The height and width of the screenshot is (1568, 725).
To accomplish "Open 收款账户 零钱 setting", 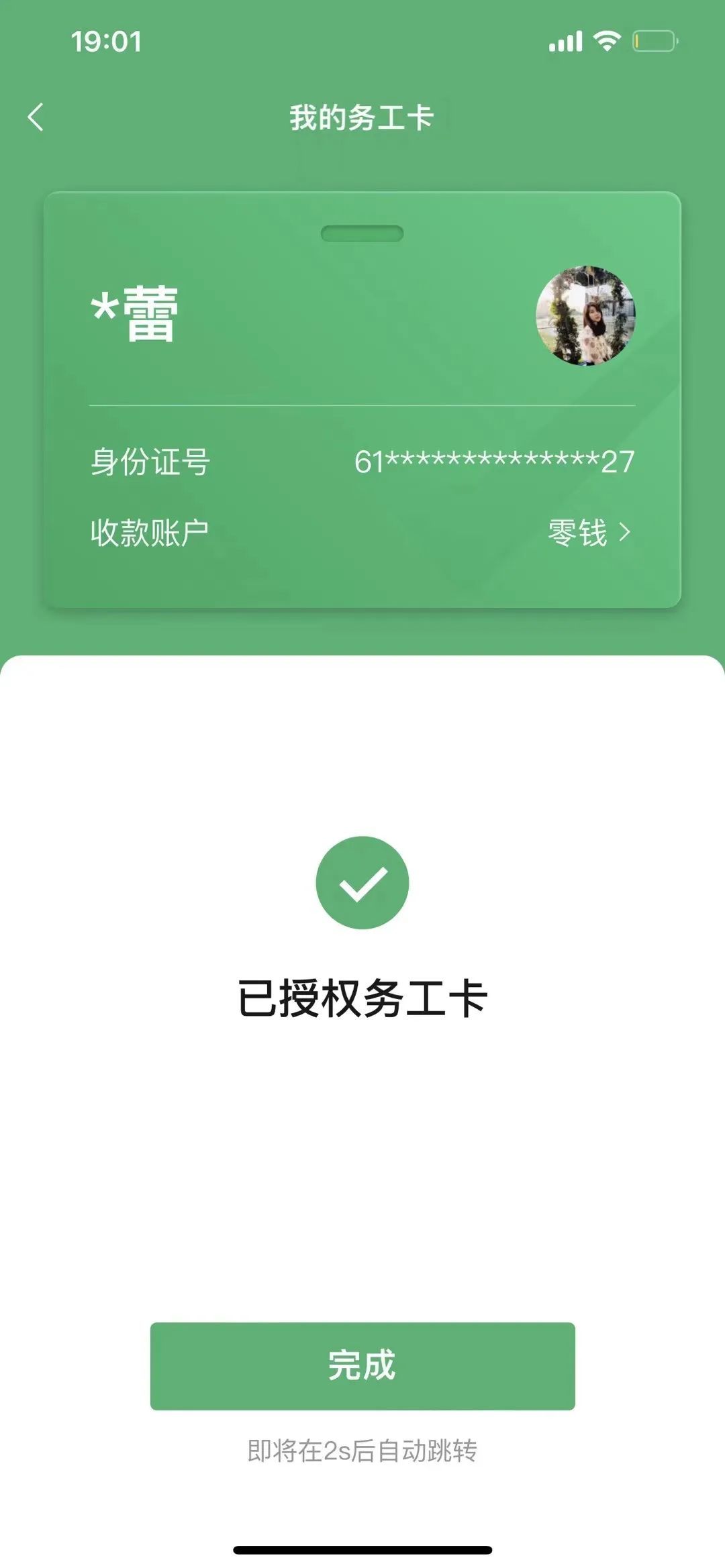I will pyautogui.click(x=589, y=533).
